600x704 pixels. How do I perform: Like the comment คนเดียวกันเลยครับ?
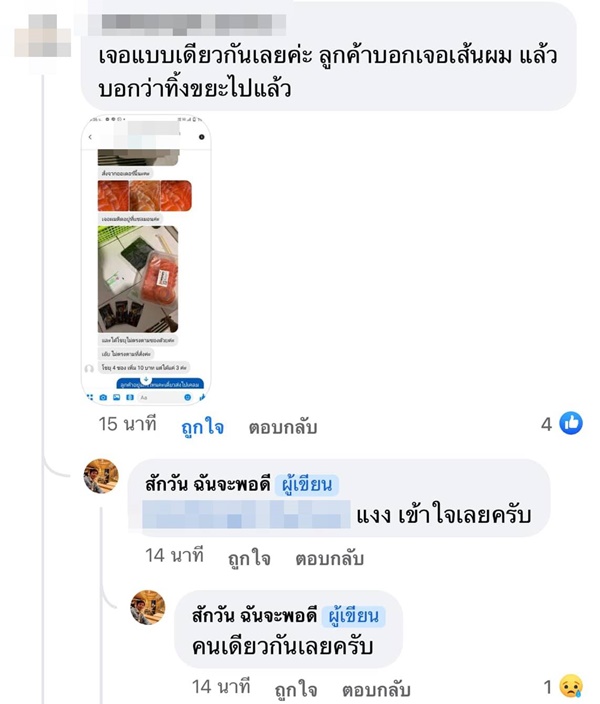click(297, 689)
